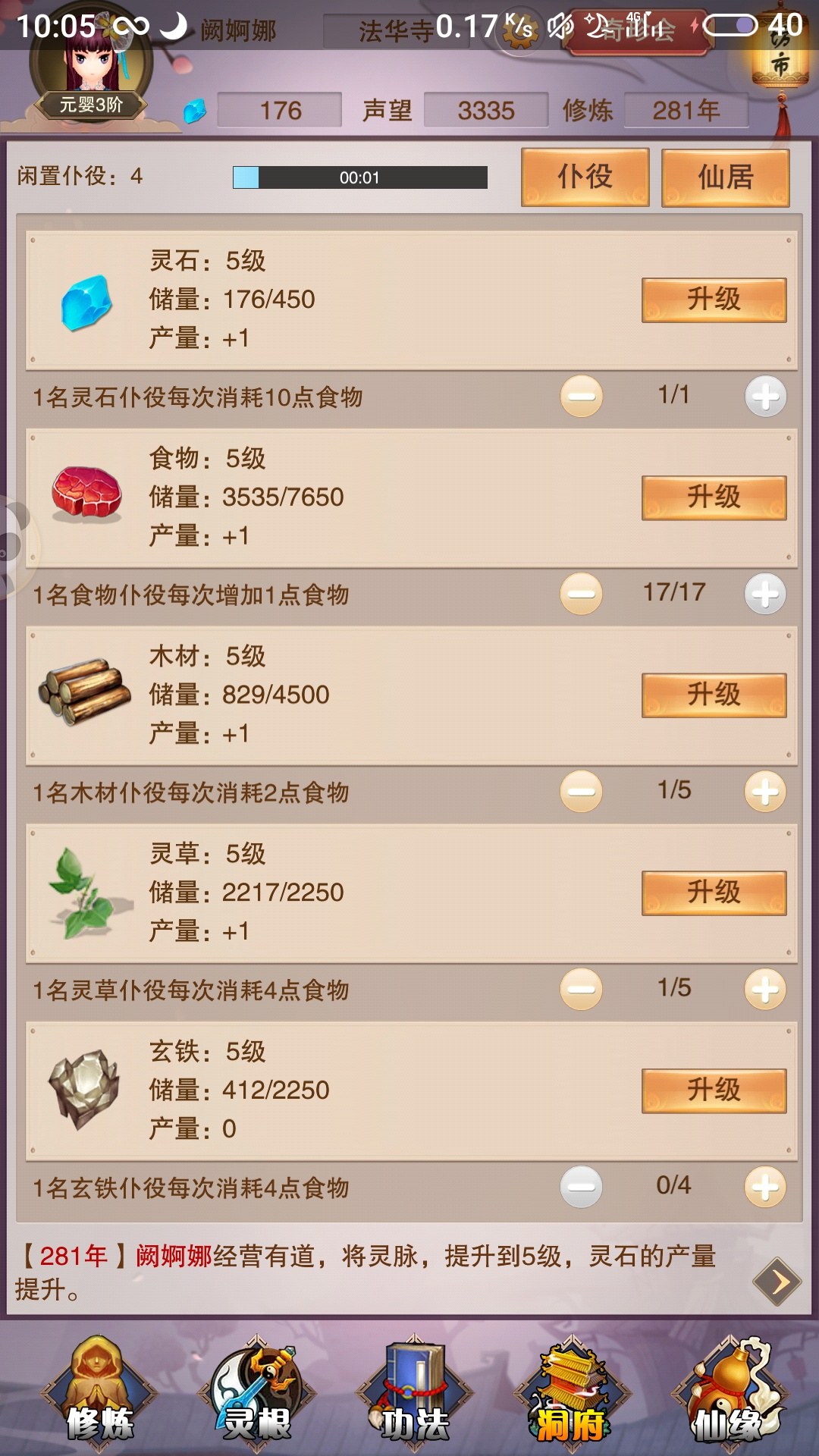This screenshot has width=819, height=1456.
Task: Switch to the 仙缘 immortal fate tab
Action: [x=729, y=1394]
